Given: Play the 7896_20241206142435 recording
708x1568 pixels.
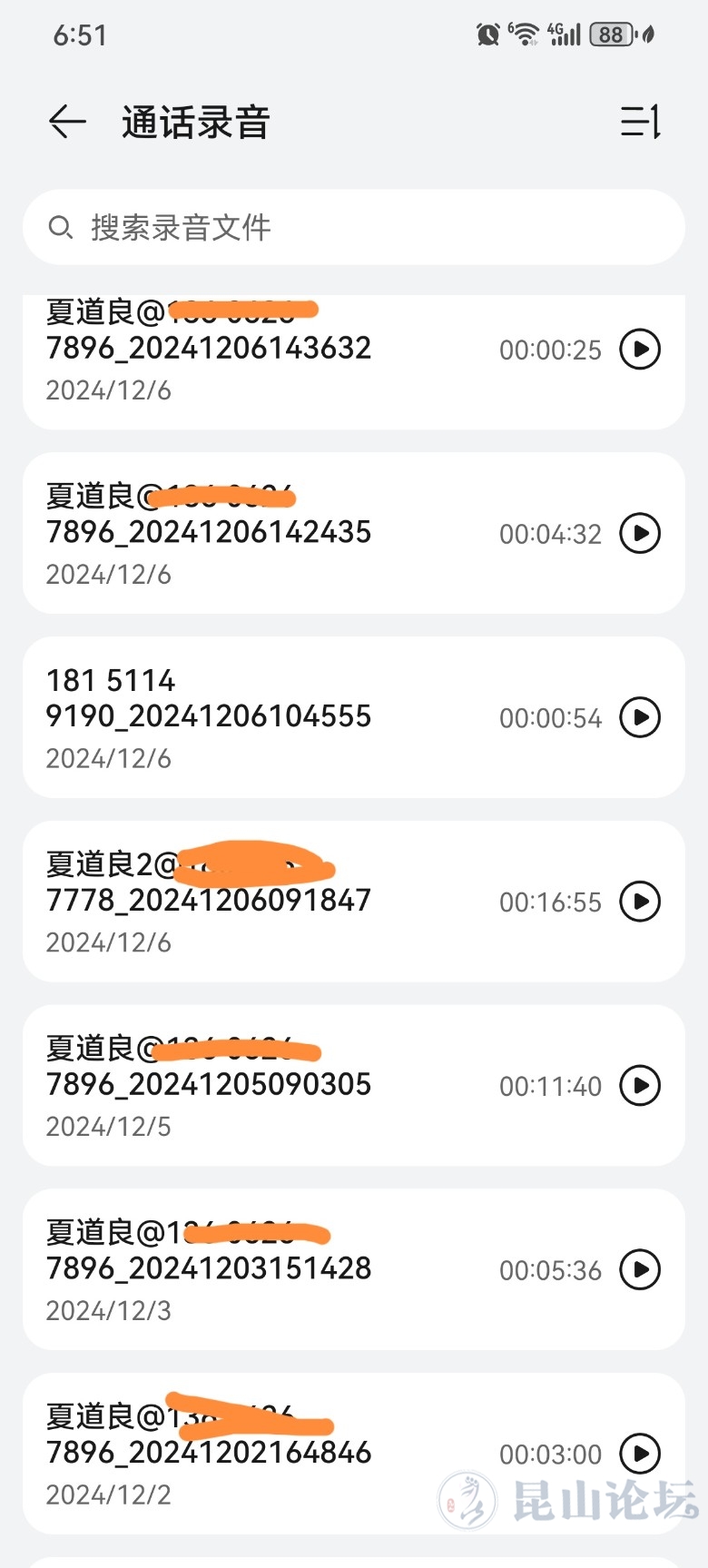Looking at the screenshot, I should [x=640, y=534].
